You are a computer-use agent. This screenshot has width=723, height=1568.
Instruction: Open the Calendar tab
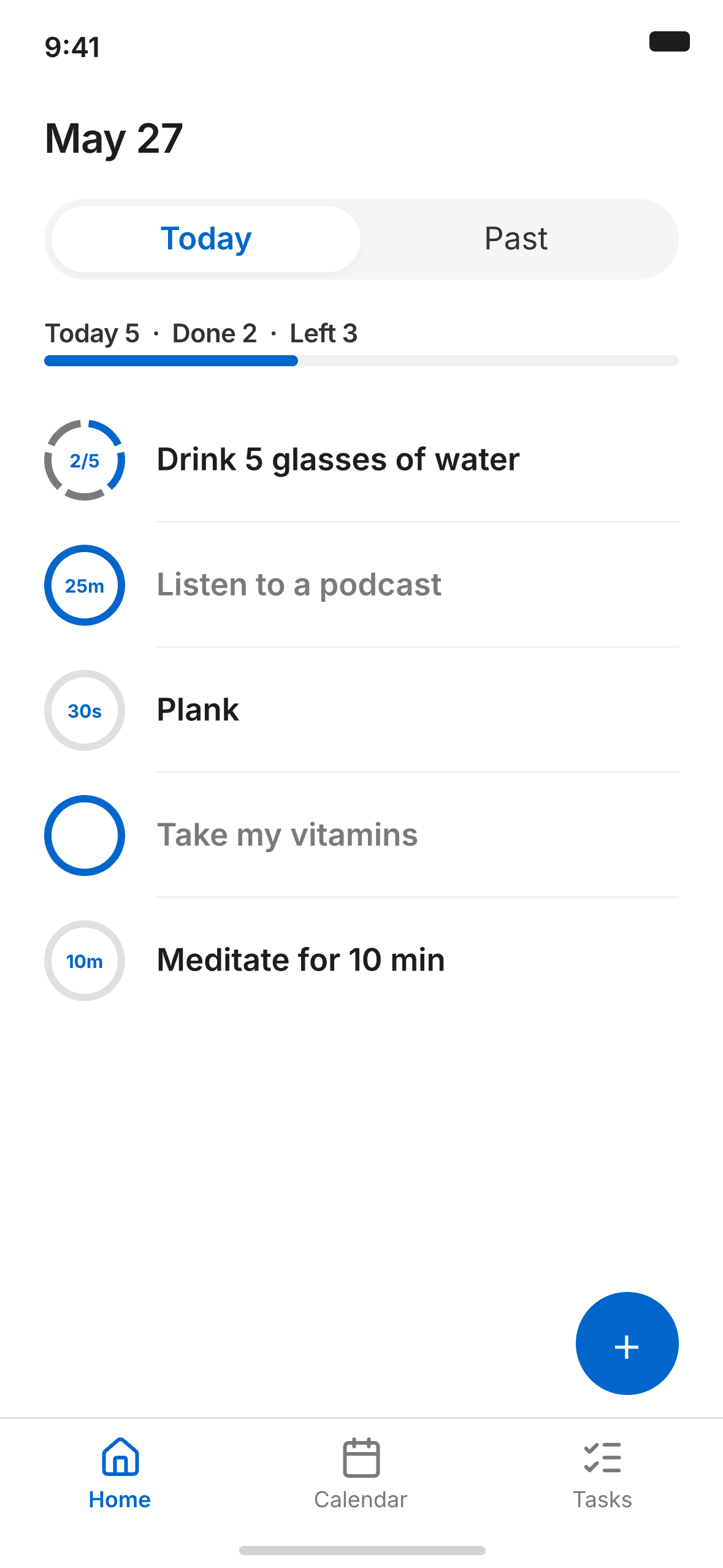click(361, 1474)
